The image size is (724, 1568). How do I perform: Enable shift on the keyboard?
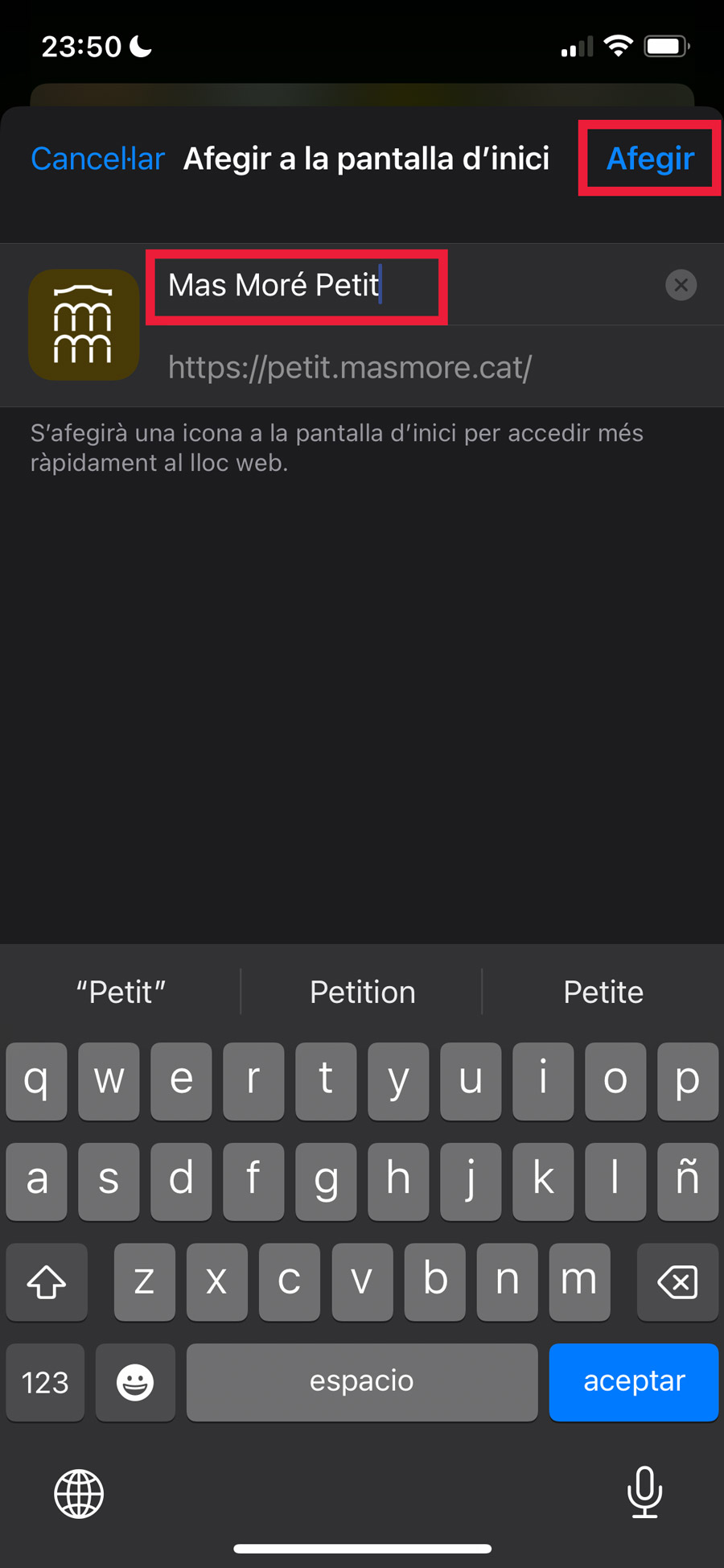(x=47, y=1281)
